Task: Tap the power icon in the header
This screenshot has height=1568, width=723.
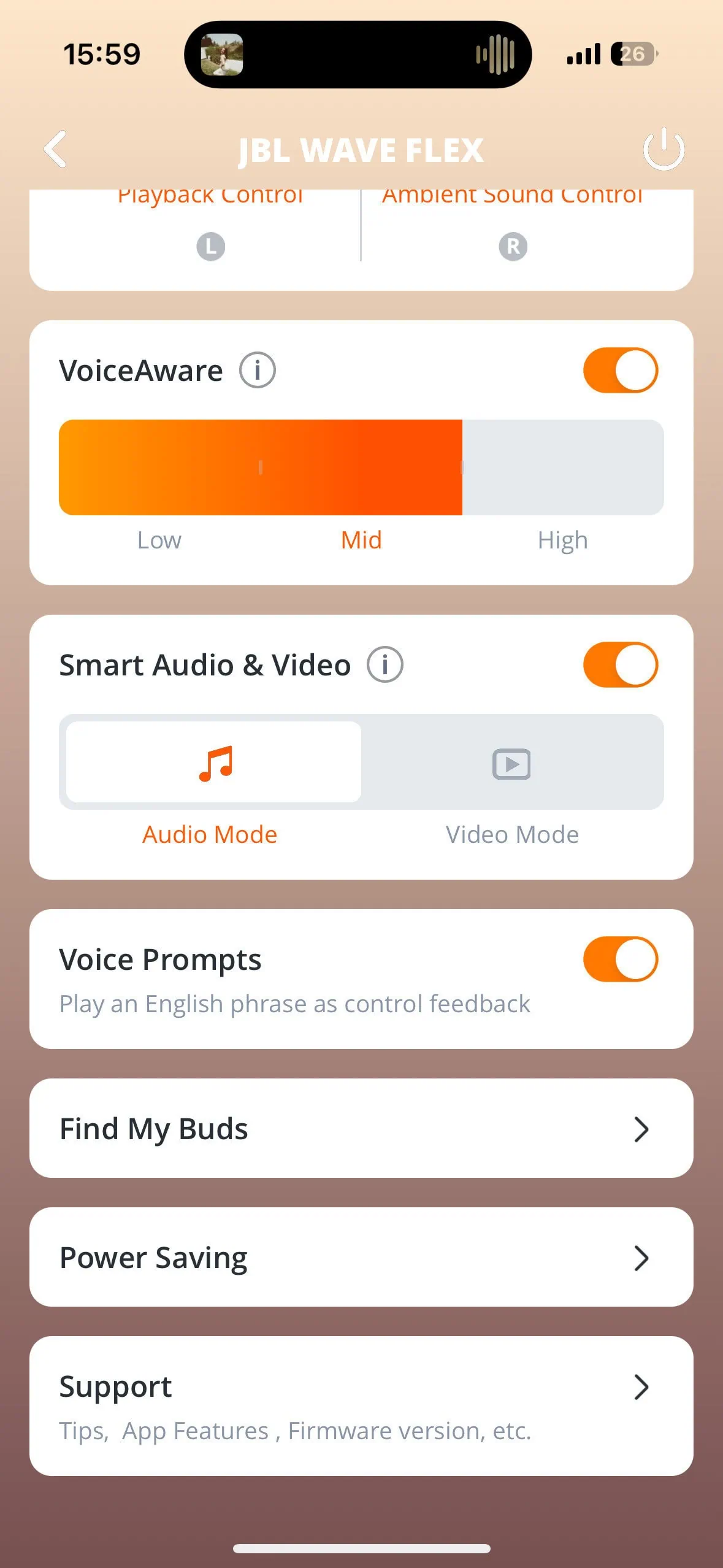Action: 664,149
